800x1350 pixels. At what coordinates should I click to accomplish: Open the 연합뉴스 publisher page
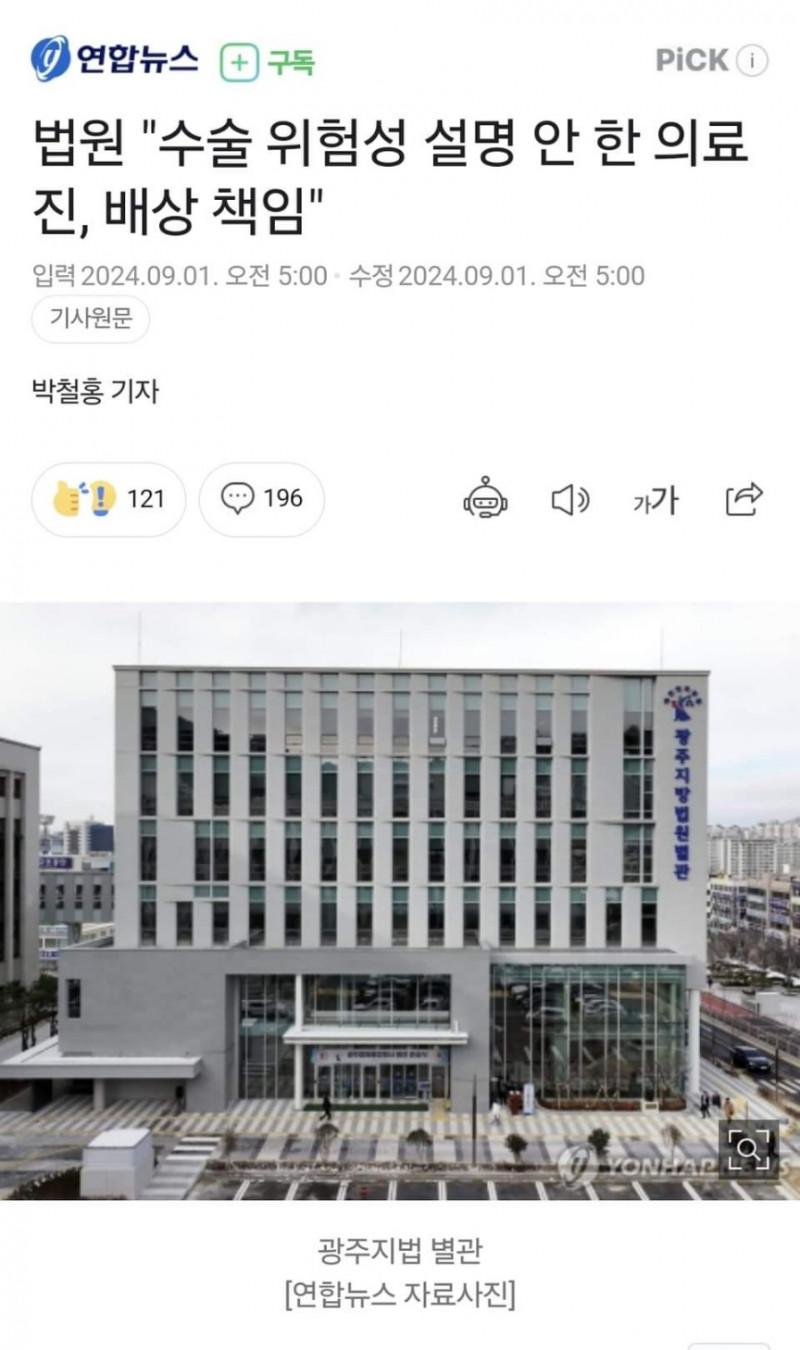(115, 61)
